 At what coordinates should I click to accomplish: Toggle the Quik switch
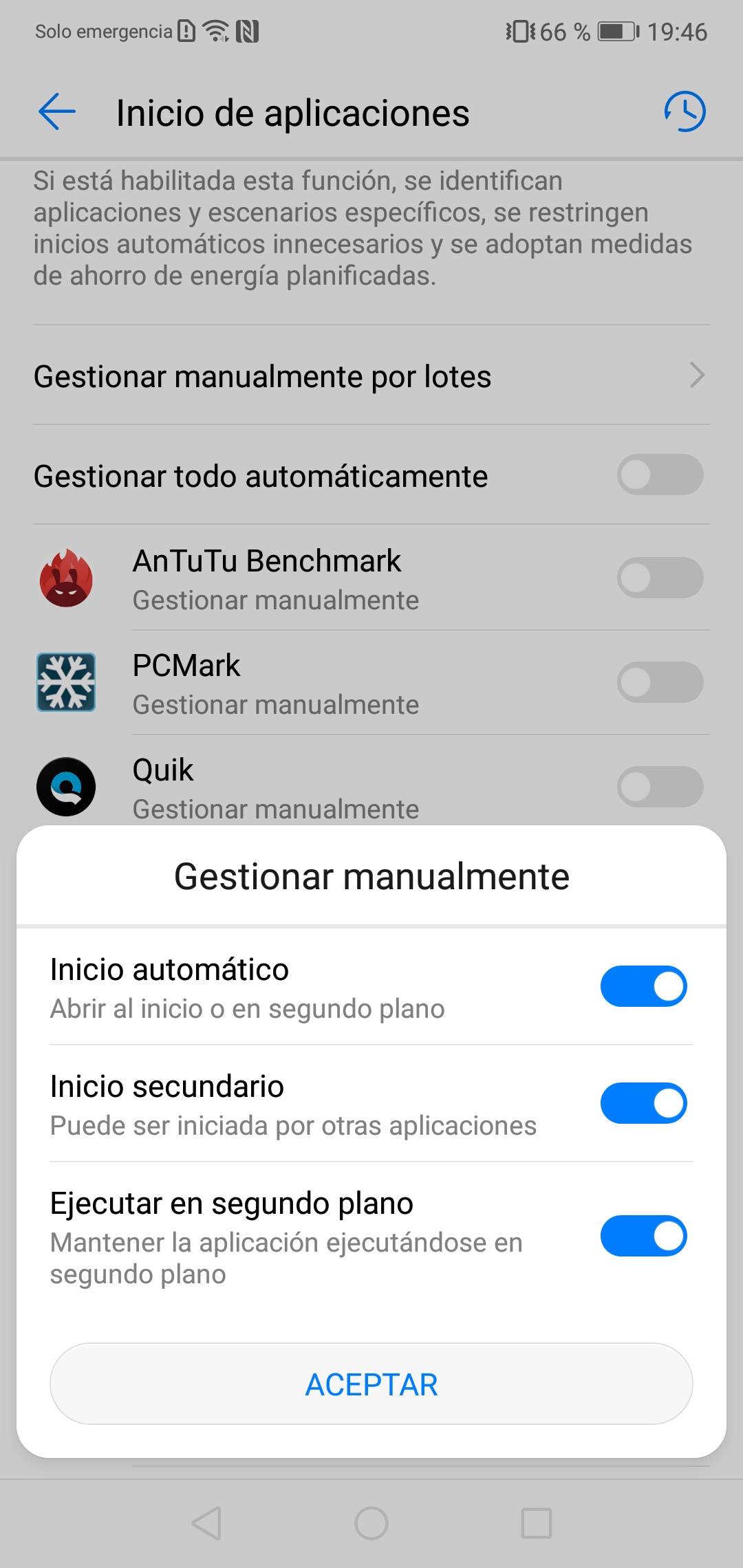pyautogui.click(x=660, y=787)
